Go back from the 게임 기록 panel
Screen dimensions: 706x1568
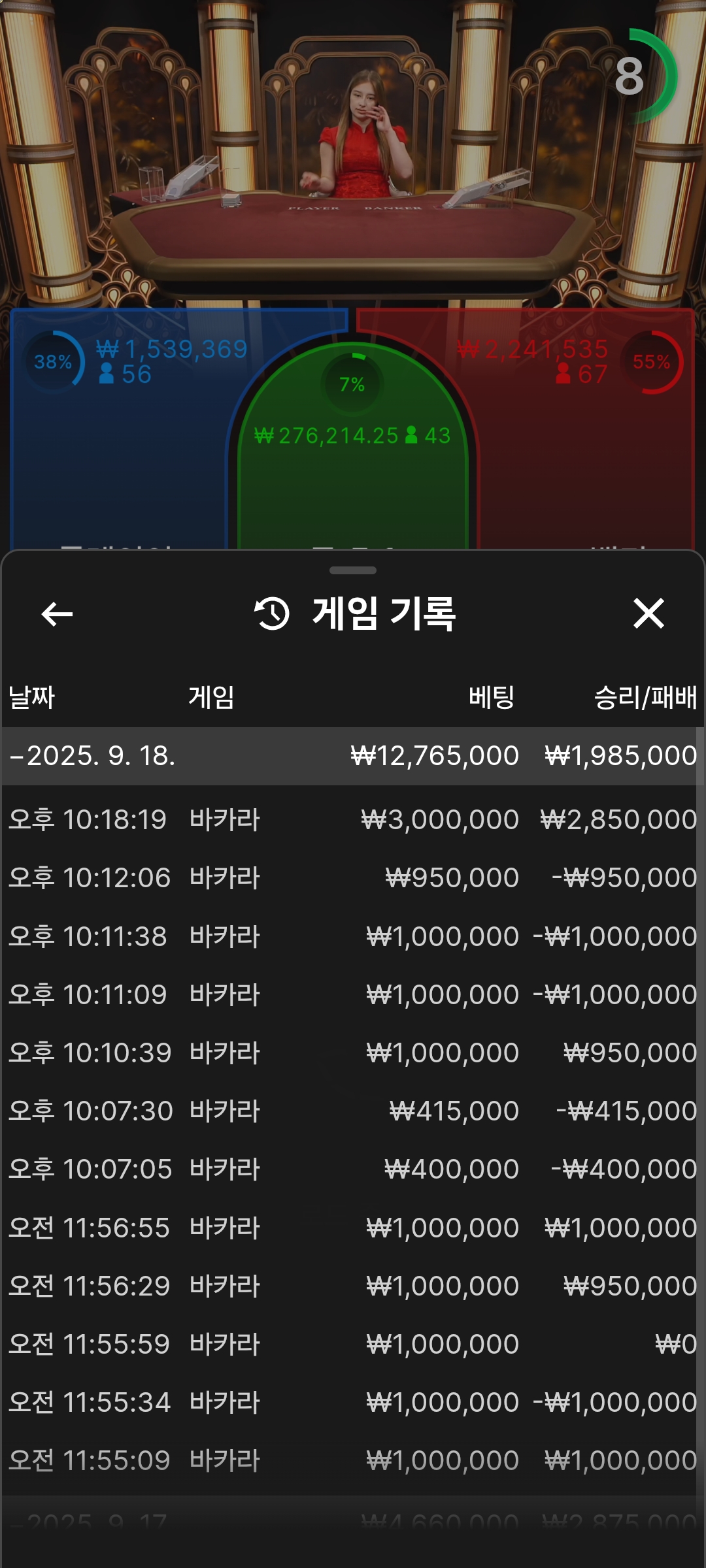pyautogui.click(x=57, y=614)
